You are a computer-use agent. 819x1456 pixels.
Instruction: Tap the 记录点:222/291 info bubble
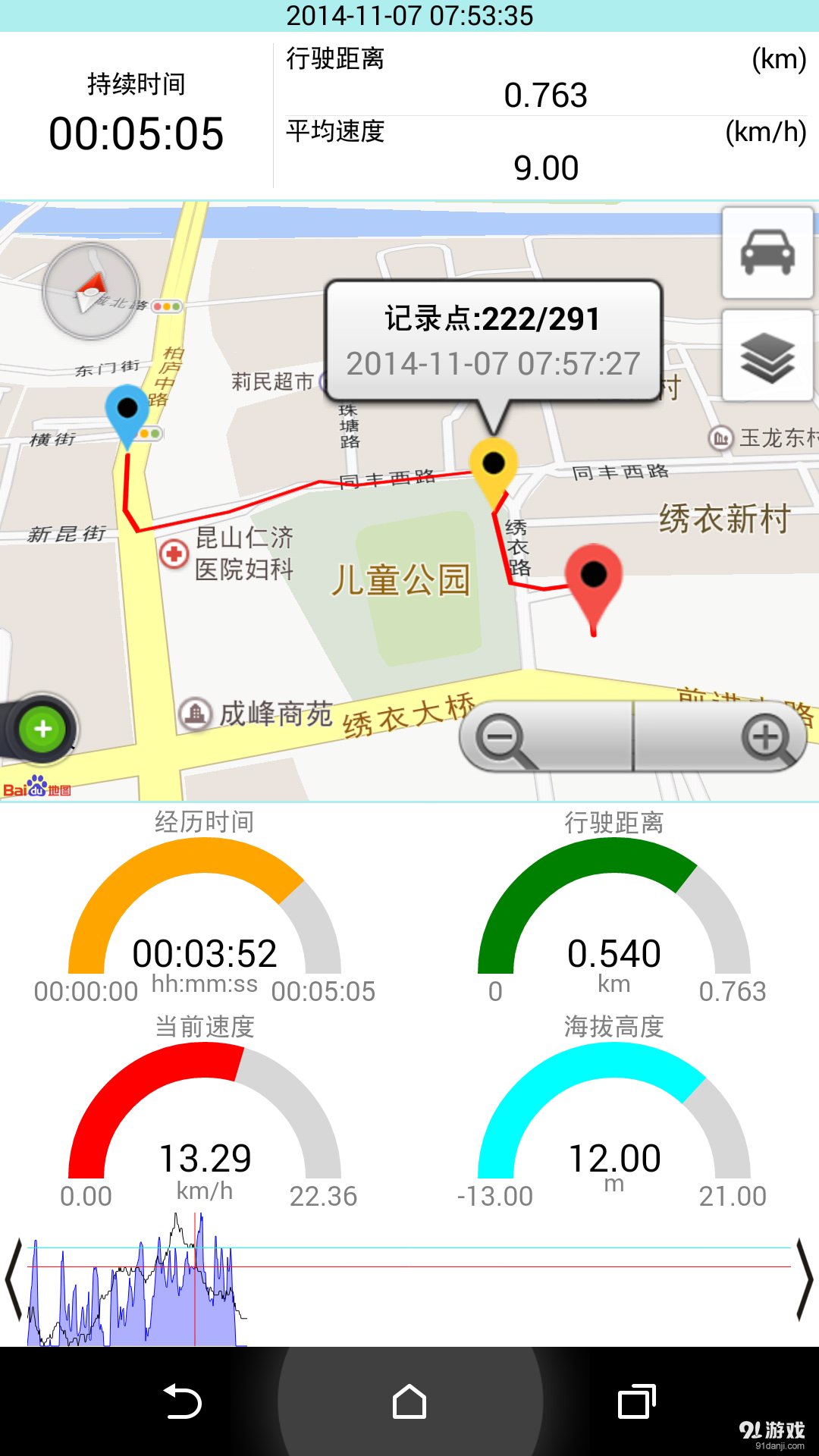[x=491, y=340]
